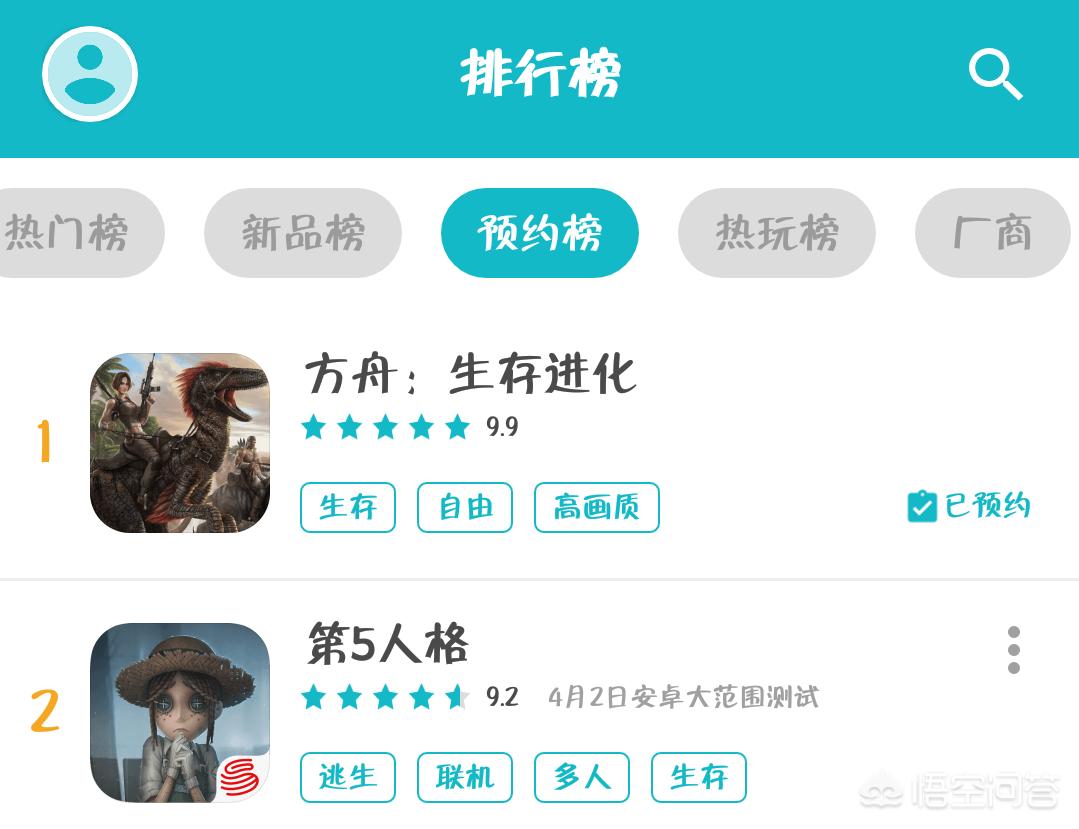Select the 预约榜 tab
The image size is (1079, 829).
[x=539, y=233]
